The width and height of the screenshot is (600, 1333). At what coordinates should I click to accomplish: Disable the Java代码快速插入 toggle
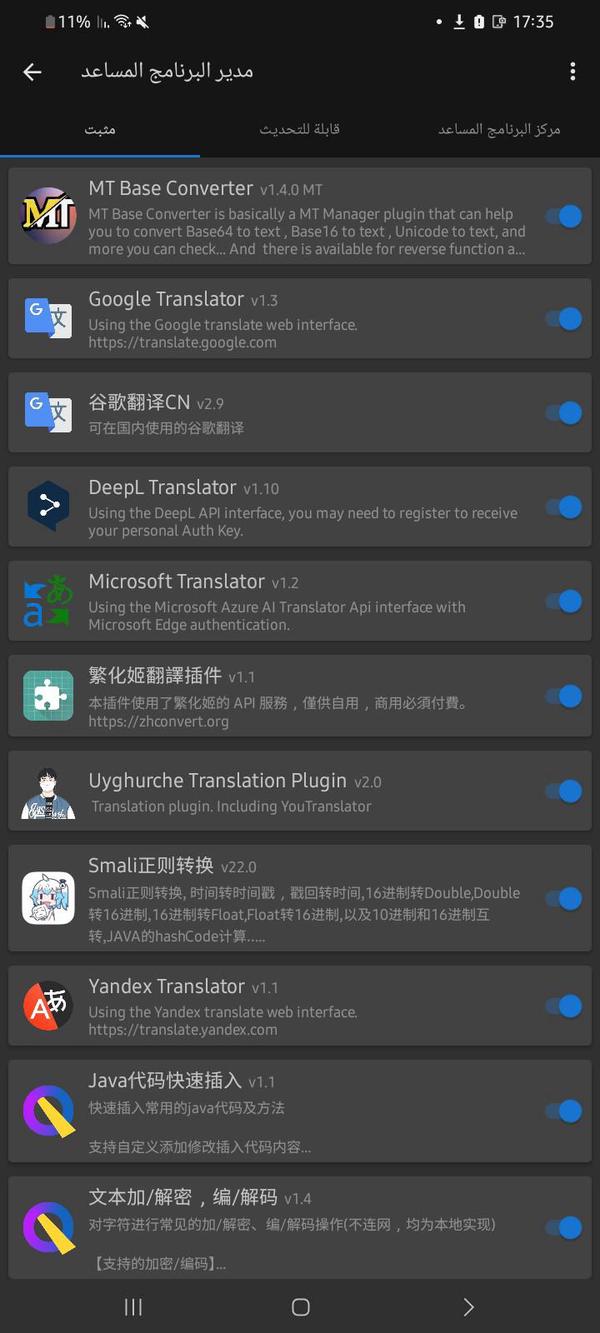point(564,1111)
